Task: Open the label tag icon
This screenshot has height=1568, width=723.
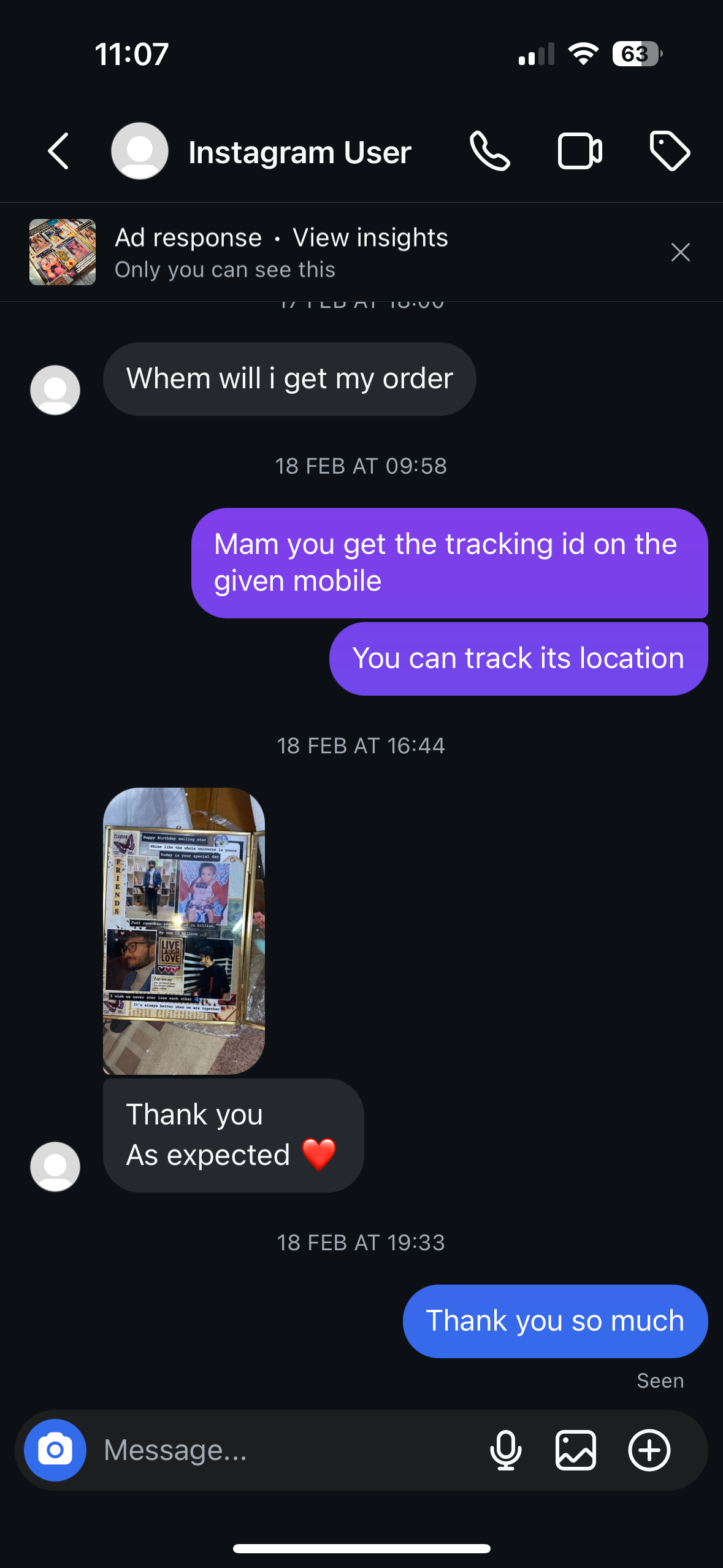Action: tap(669, 151)
